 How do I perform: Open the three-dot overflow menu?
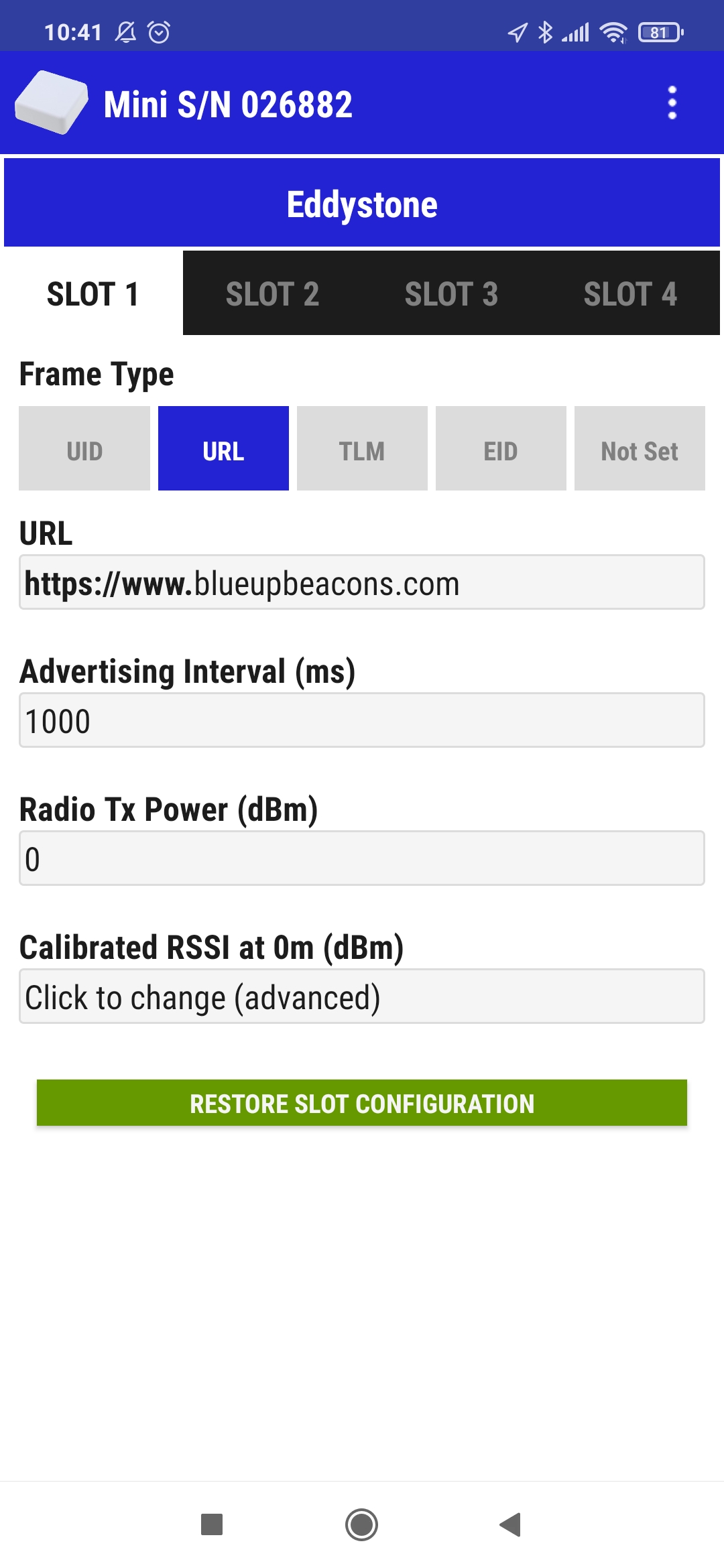[x=672, y=103]
